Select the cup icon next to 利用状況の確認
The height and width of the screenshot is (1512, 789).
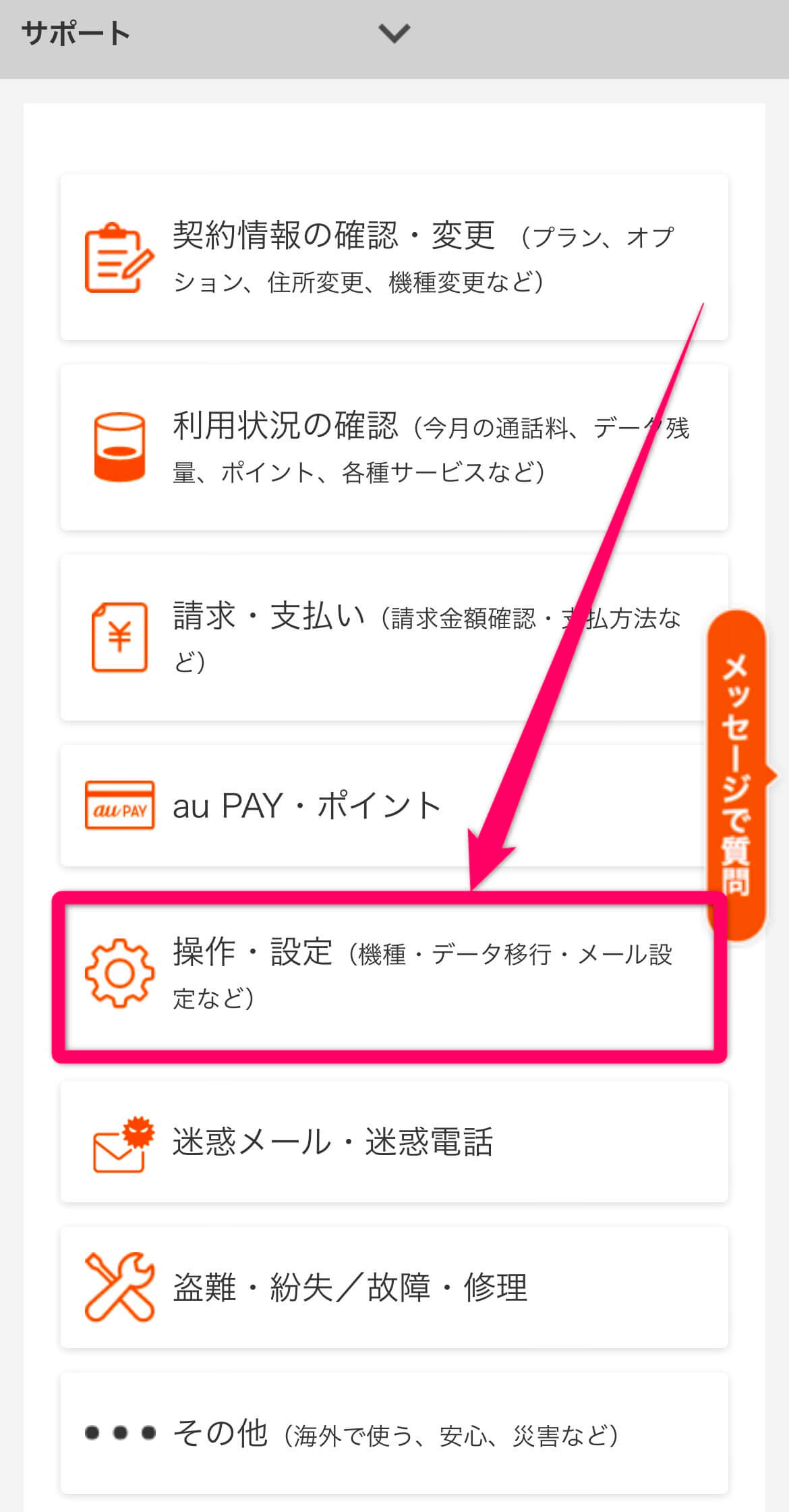pyautogui.click(x=119, y=445)
